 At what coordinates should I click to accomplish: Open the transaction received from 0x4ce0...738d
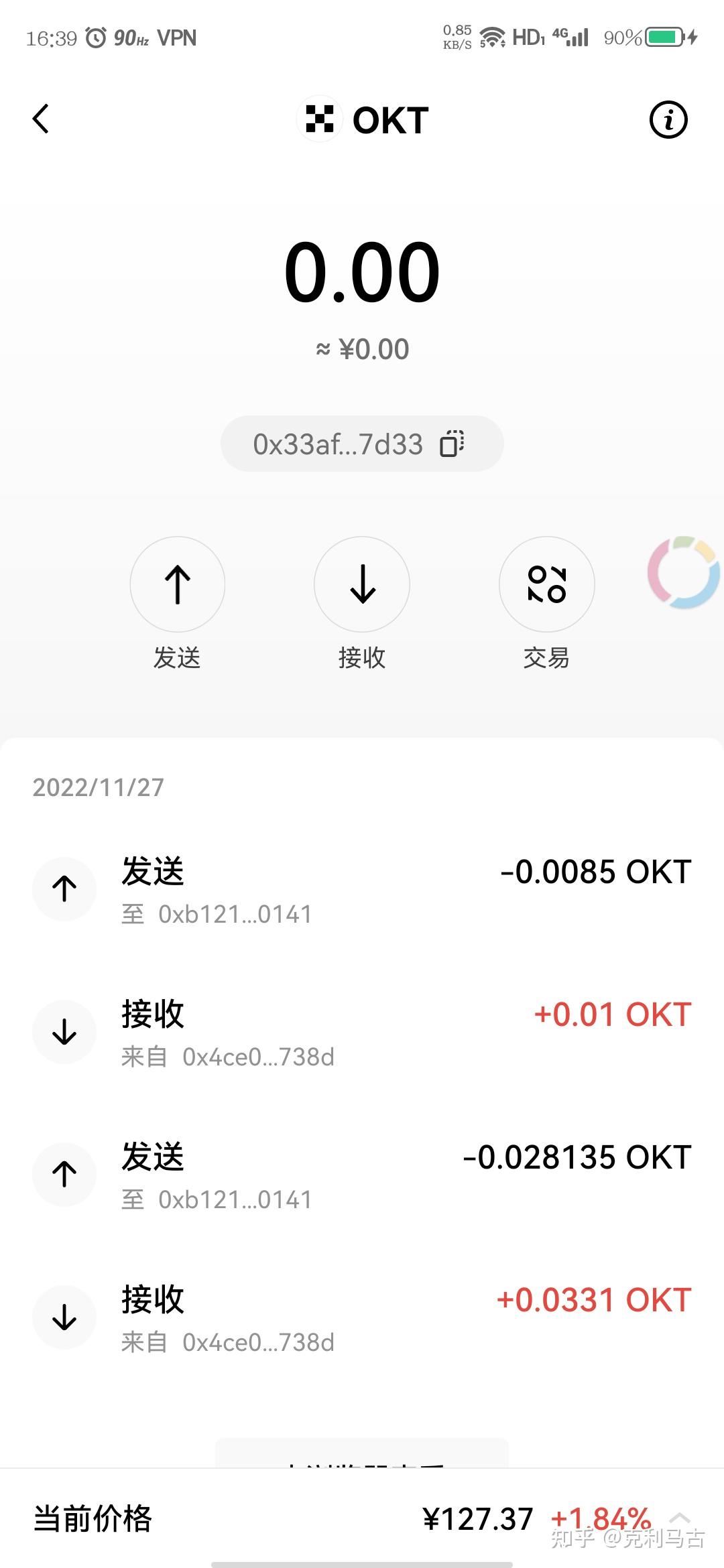pyautogui.click(x=362, y=1031)
